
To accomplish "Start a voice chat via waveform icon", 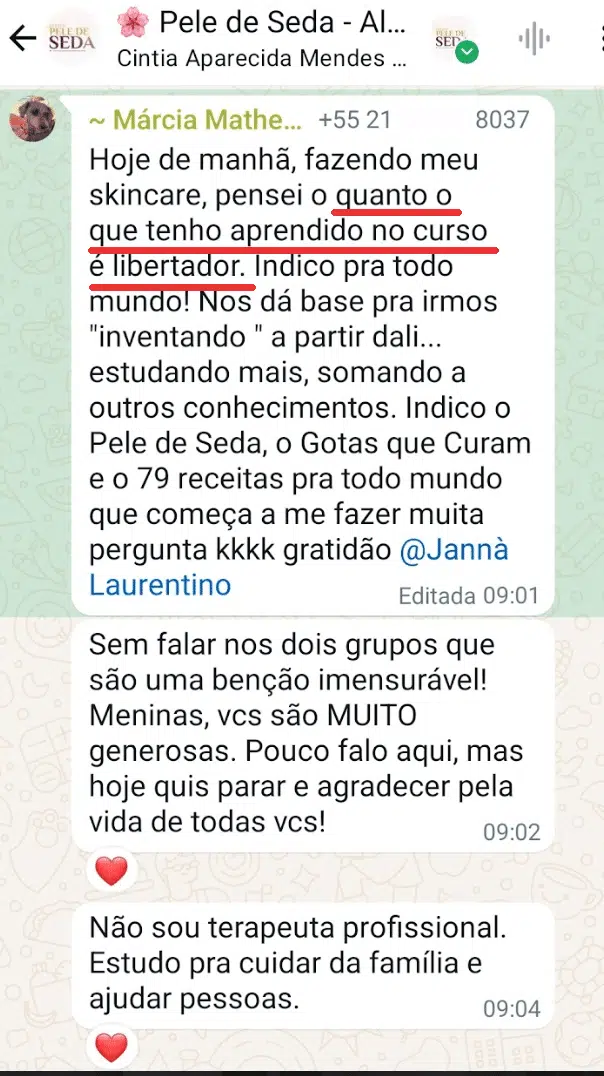I will click(x=535, y=39).
